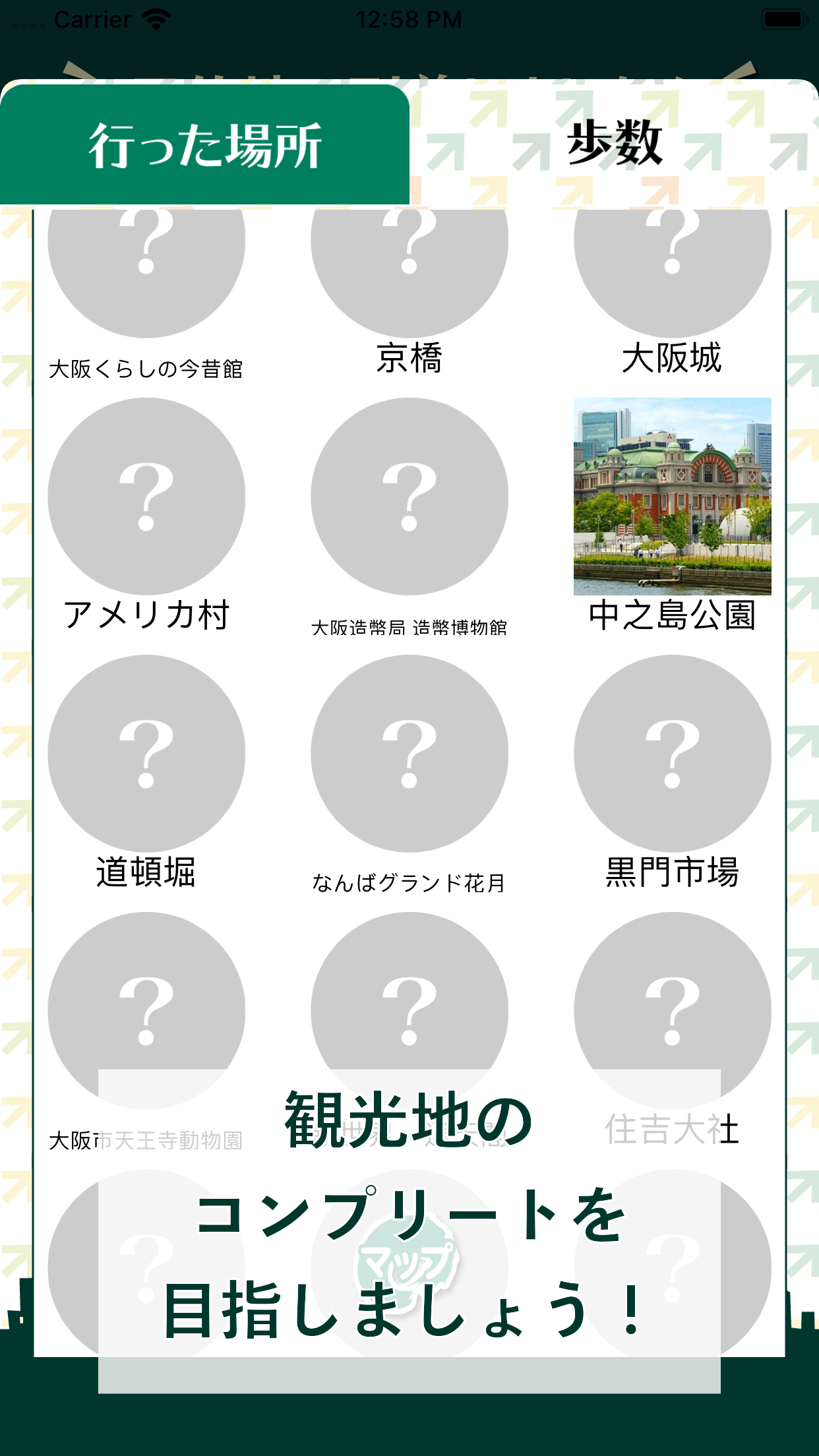Open the 中之島公園 photo tile
Screen dimensions: 819x1456
672,496
